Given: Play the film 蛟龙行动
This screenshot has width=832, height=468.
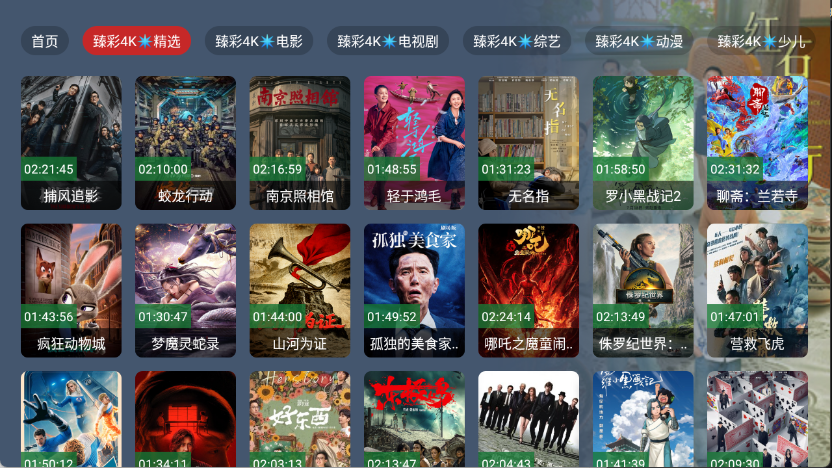Looking at the screenshot, I should click(185, 142).
